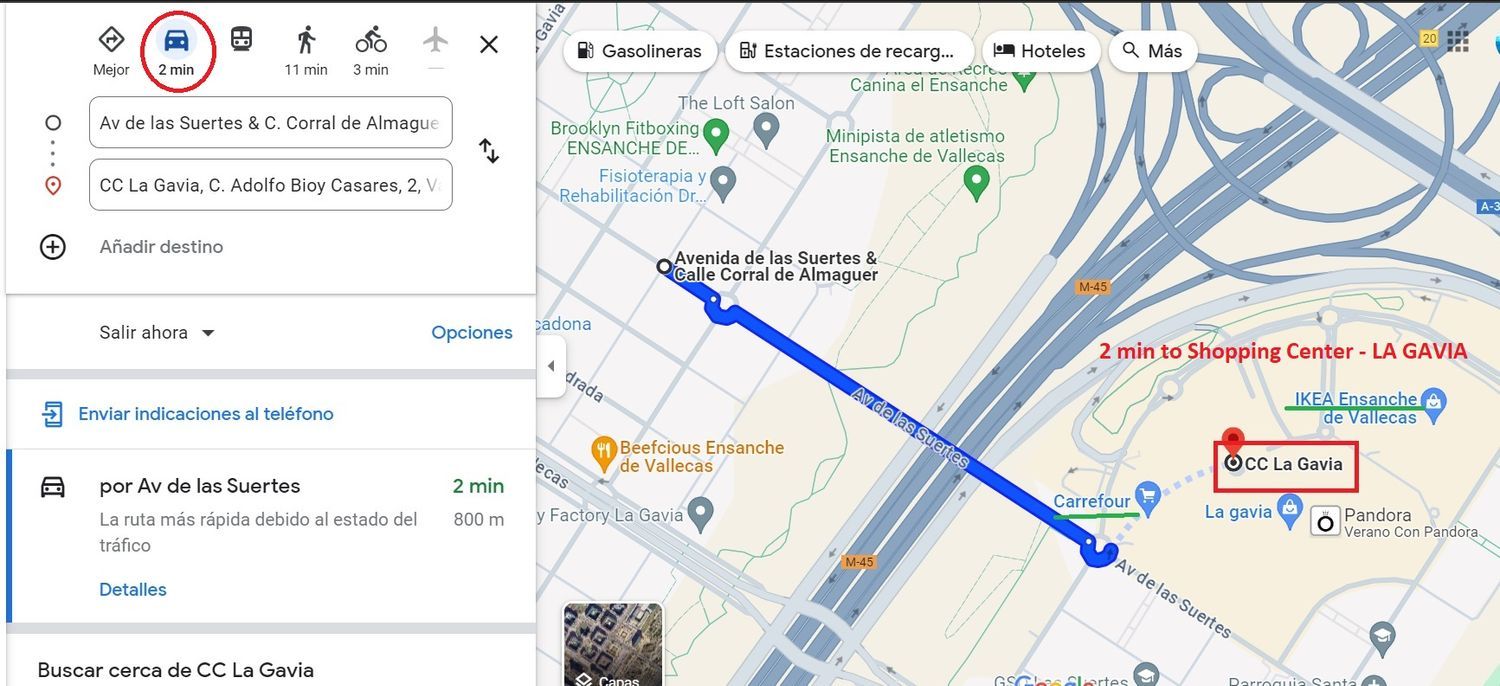
Task: Tap Añadir destino to add a stop
Action: coord(160,246)
